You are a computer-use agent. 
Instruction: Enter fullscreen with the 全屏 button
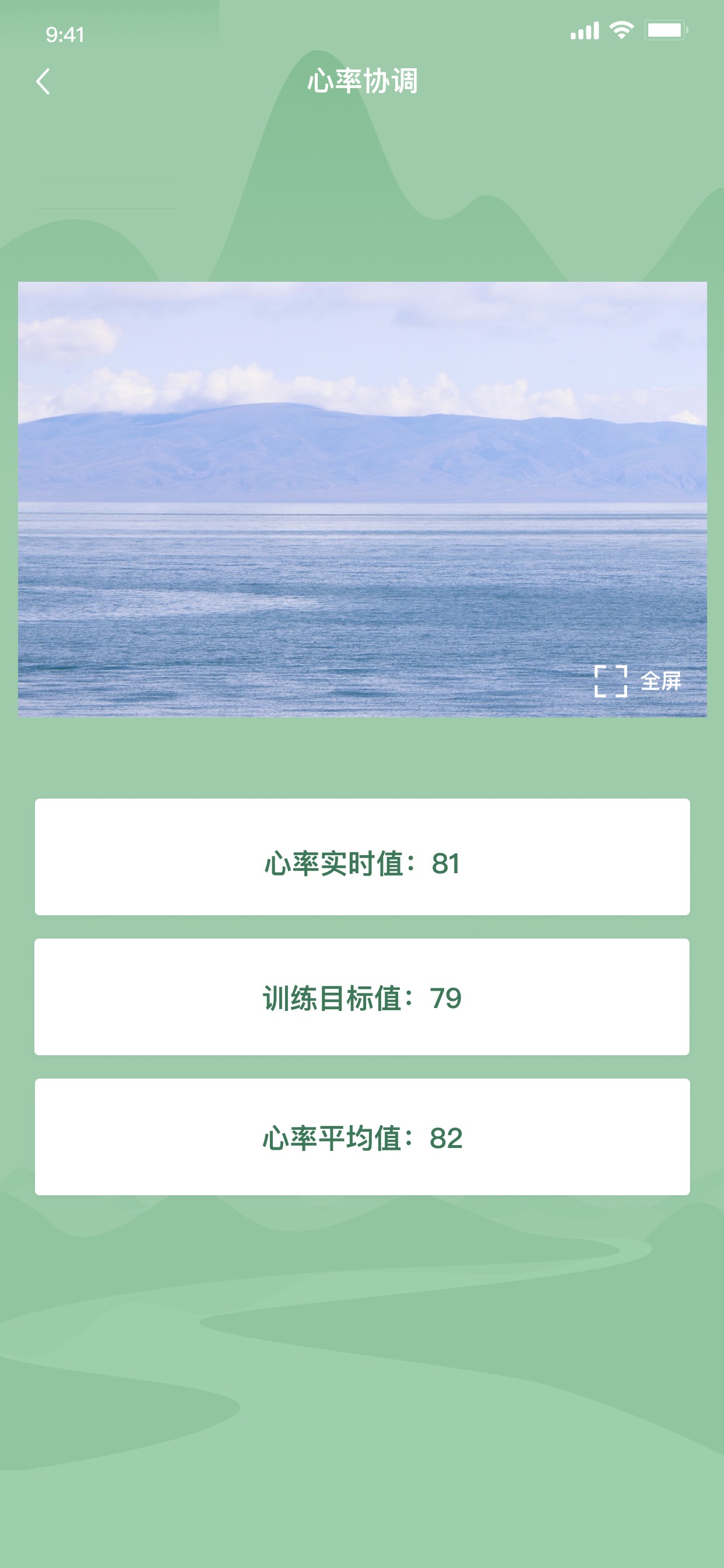point(637,681)
